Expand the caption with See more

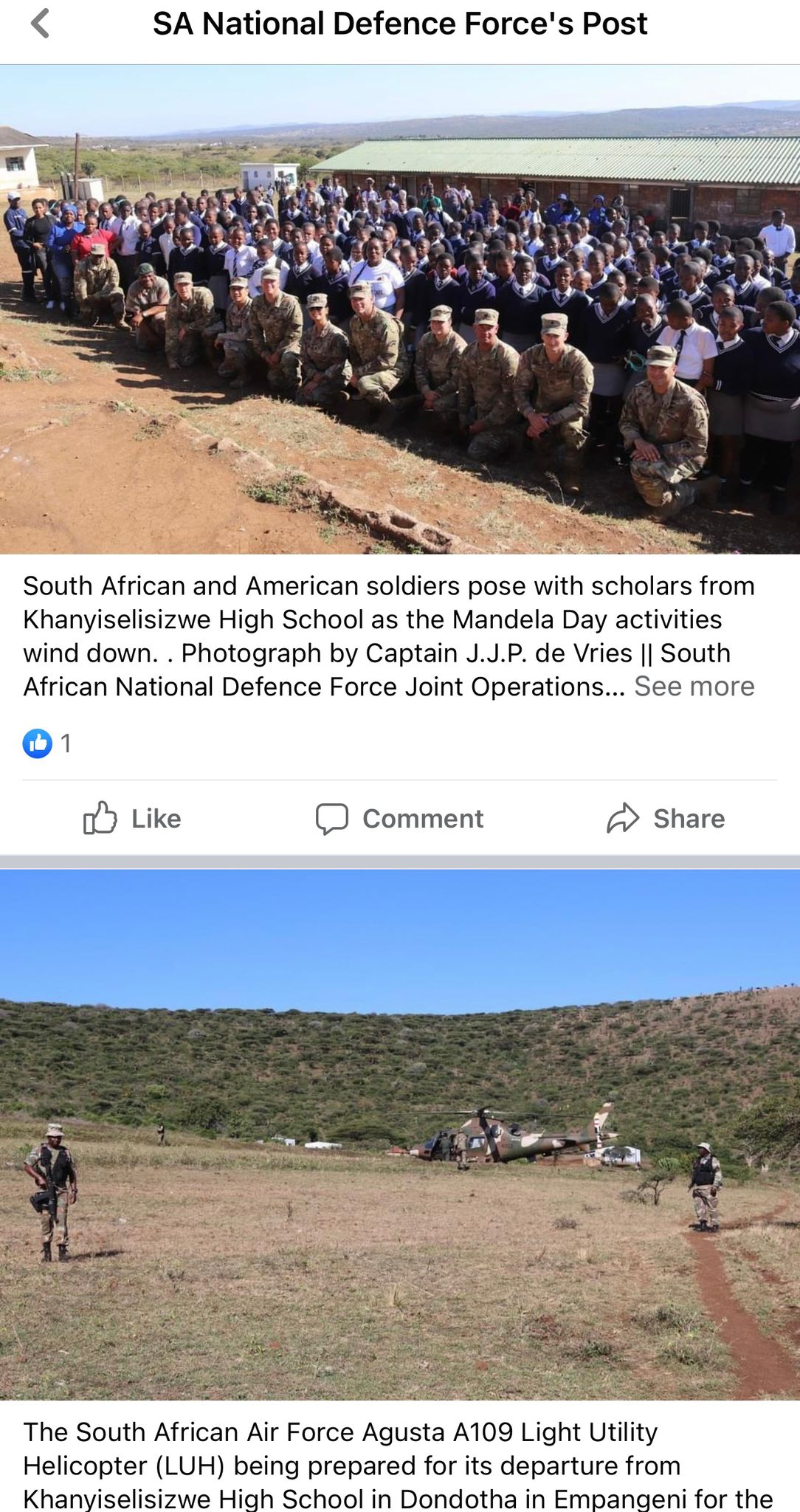tap(694, 687)
